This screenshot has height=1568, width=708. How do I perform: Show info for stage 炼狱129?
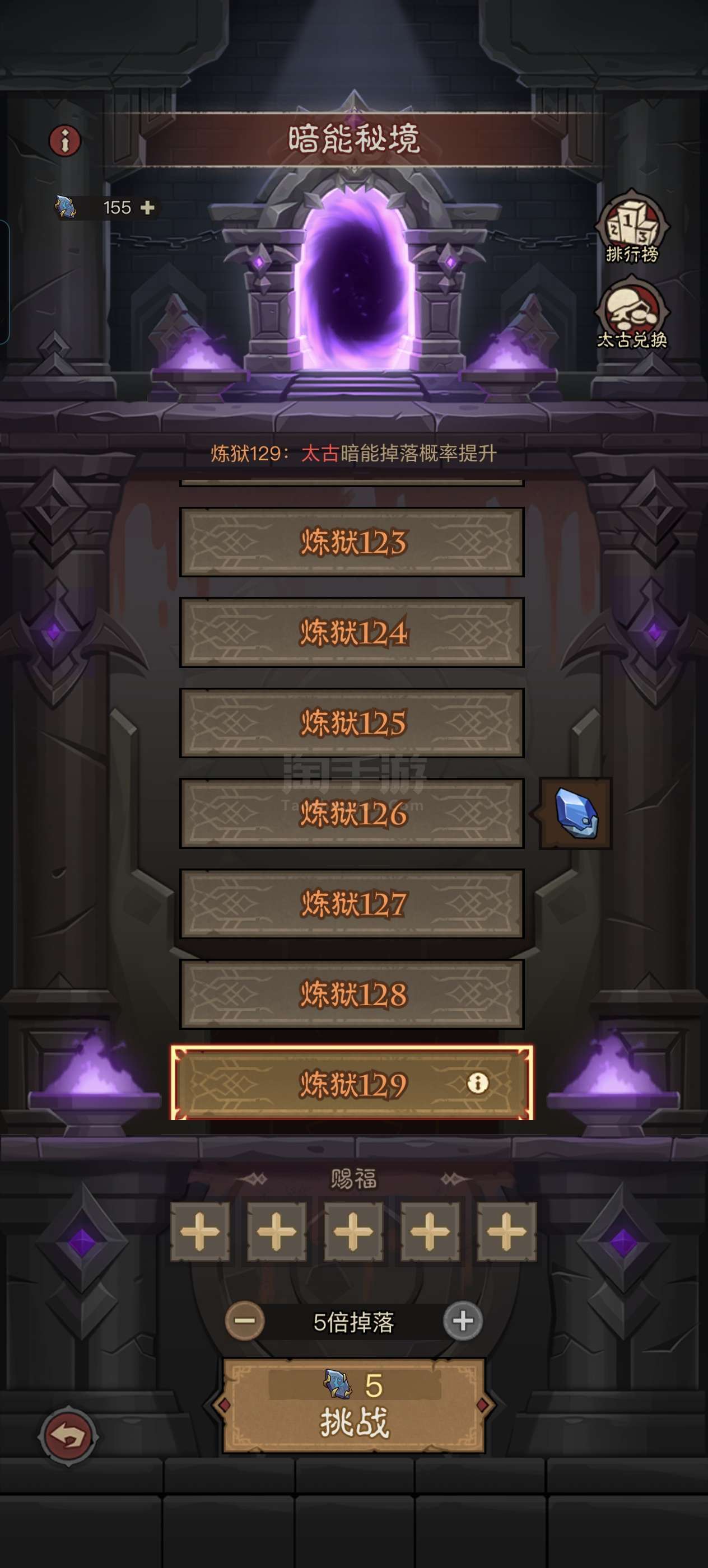[x=477, y=1084]
